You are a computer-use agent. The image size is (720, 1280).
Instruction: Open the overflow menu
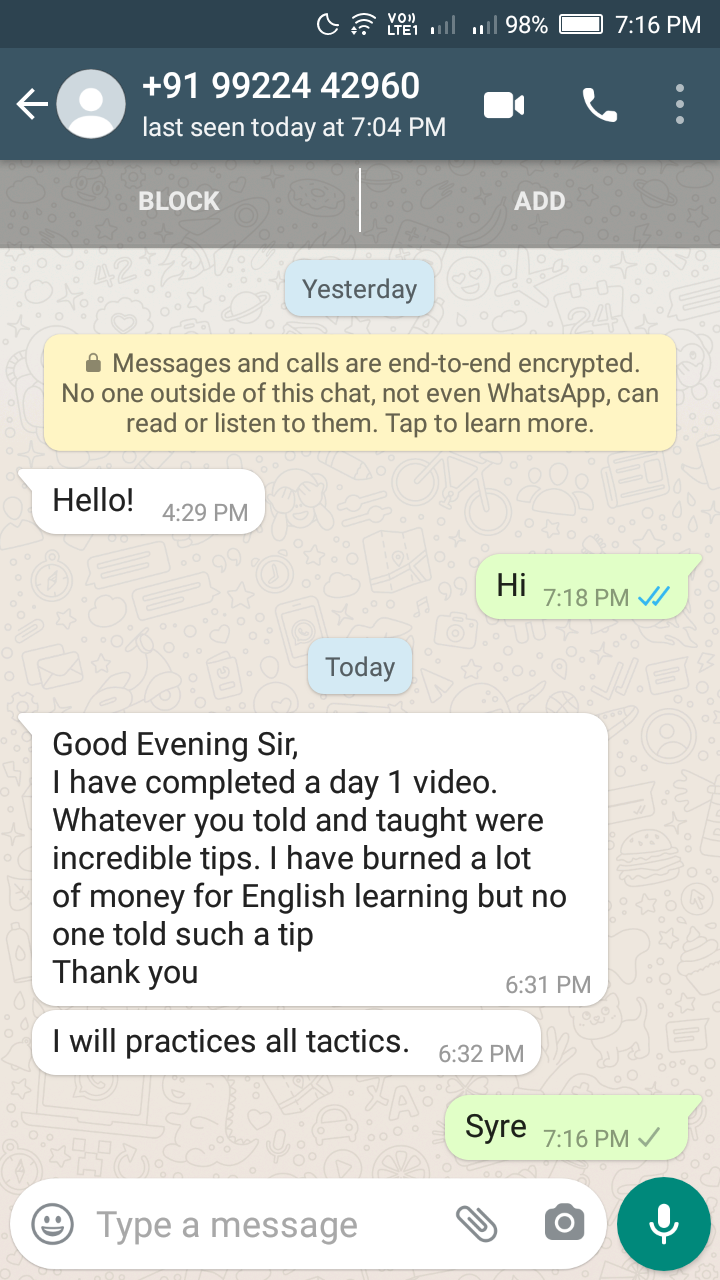tap(680, 104)
